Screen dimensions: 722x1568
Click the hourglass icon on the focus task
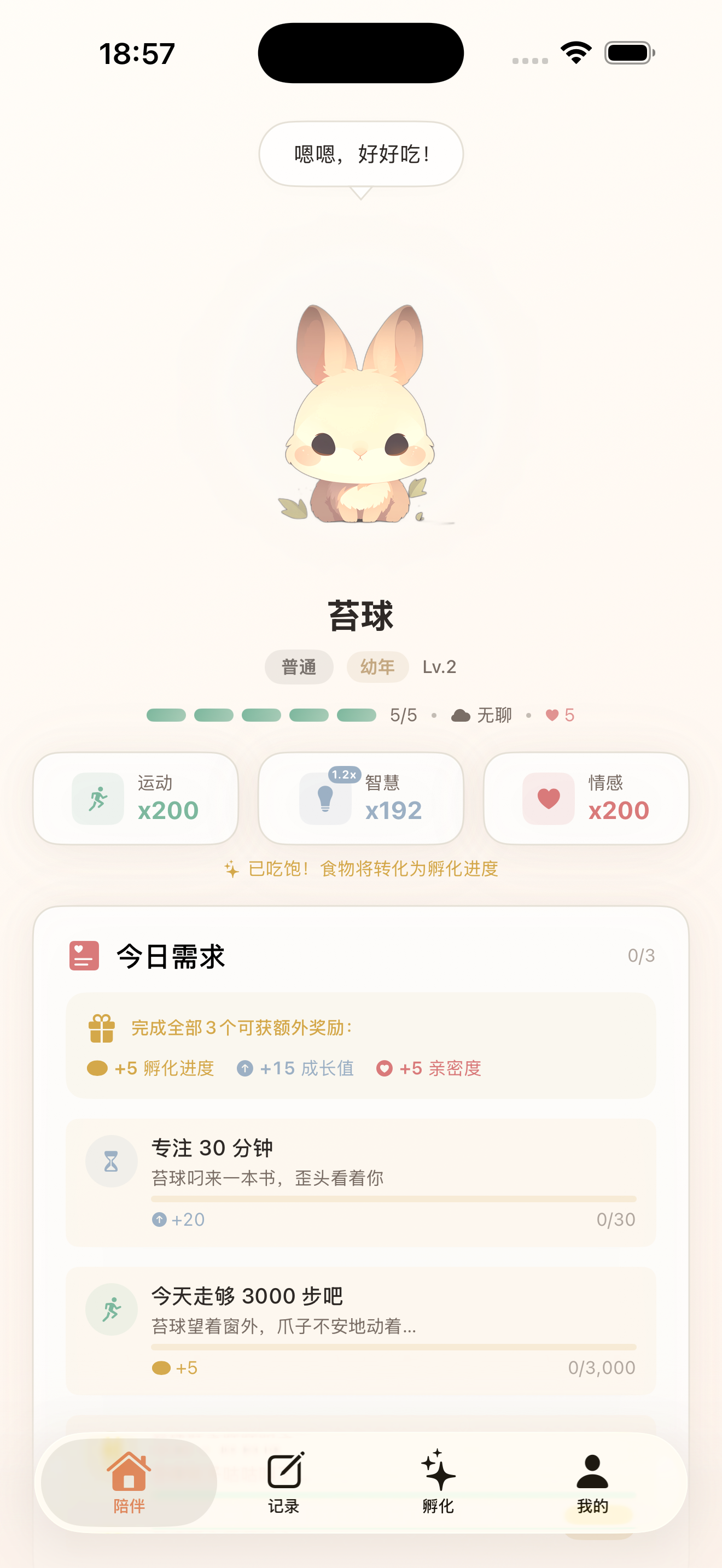click(x=111, y=1161)
